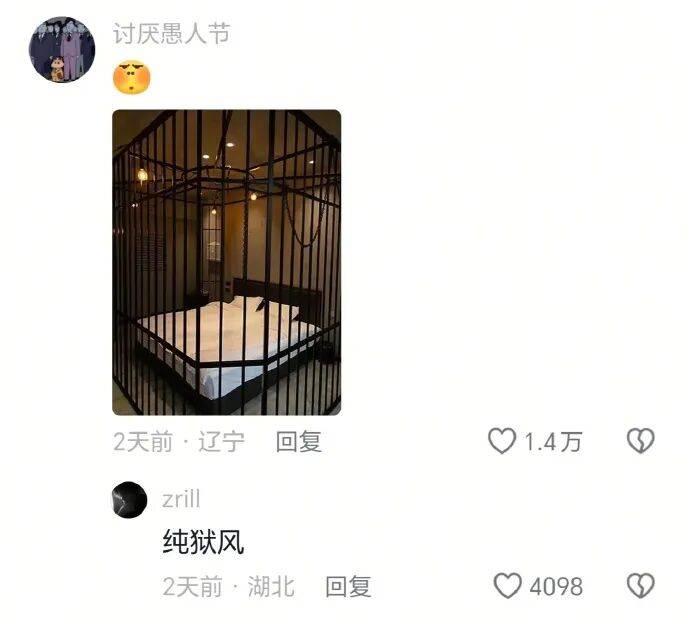This screenshot has height=621, width=690.
Task: Like the comment with 1.4万 likes
Action: (x=502, y=441)
